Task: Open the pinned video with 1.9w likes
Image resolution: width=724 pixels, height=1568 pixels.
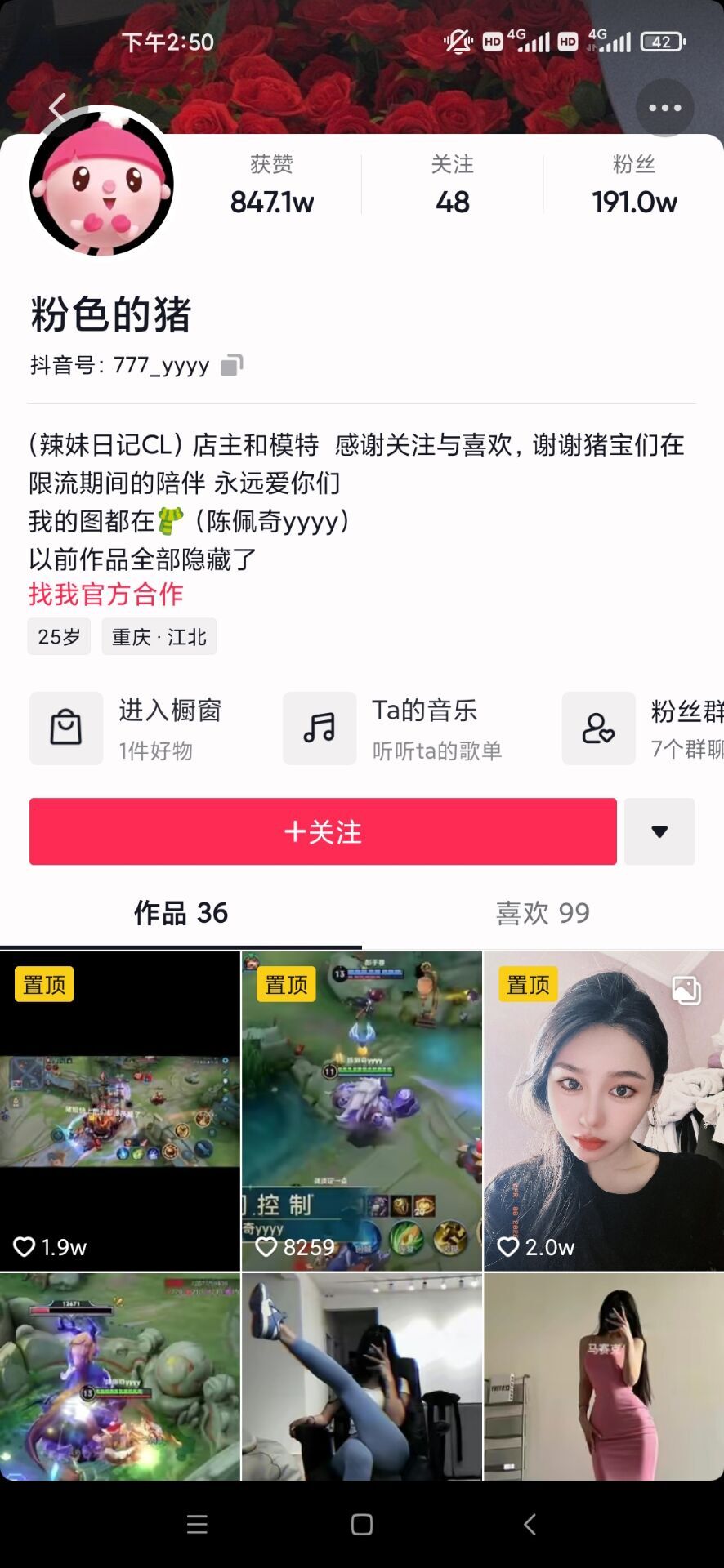Action: tap(120, 1111)
